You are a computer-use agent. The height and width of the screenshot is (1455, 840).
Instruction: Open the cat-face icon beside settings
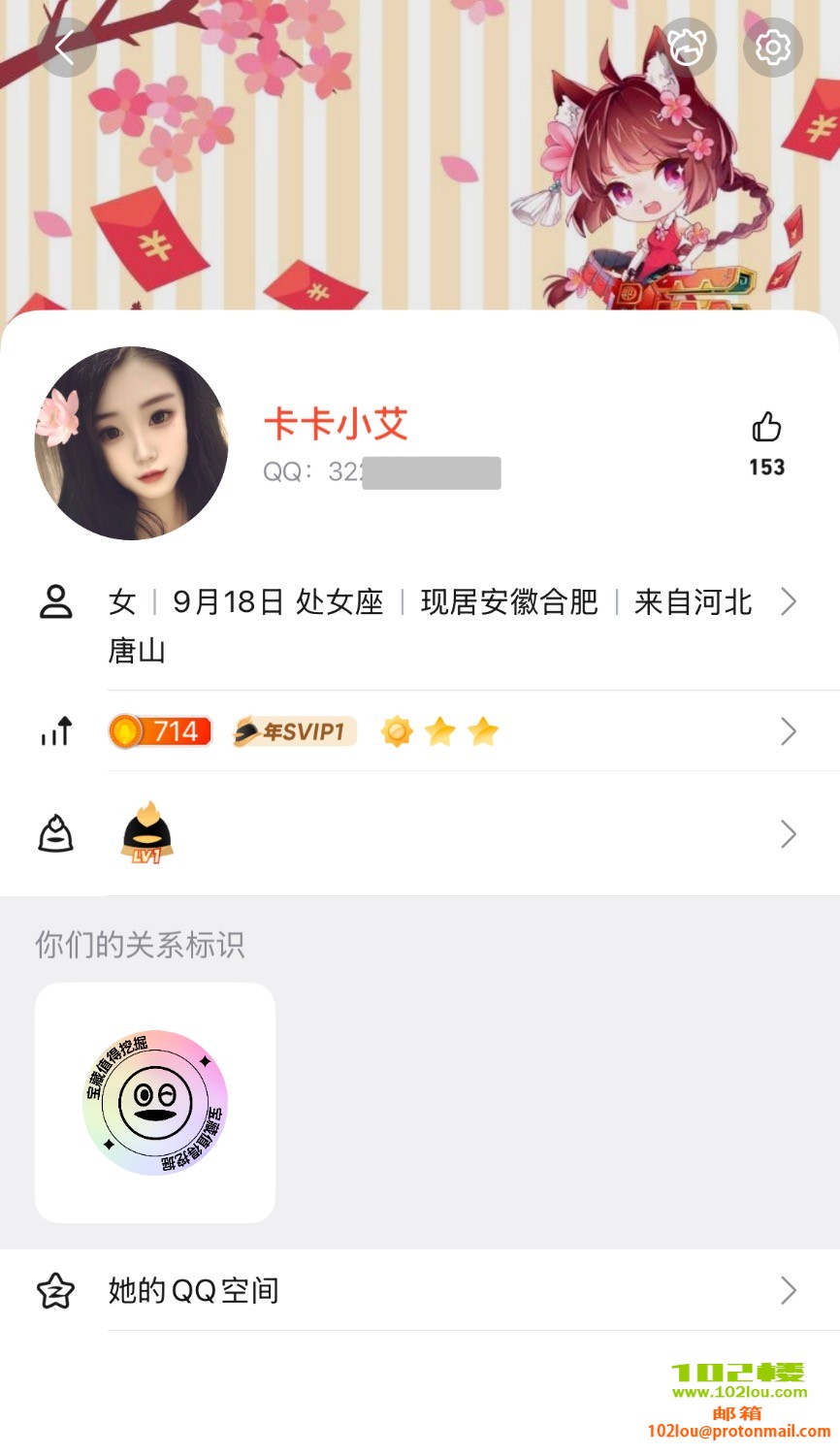coord(687,48)
